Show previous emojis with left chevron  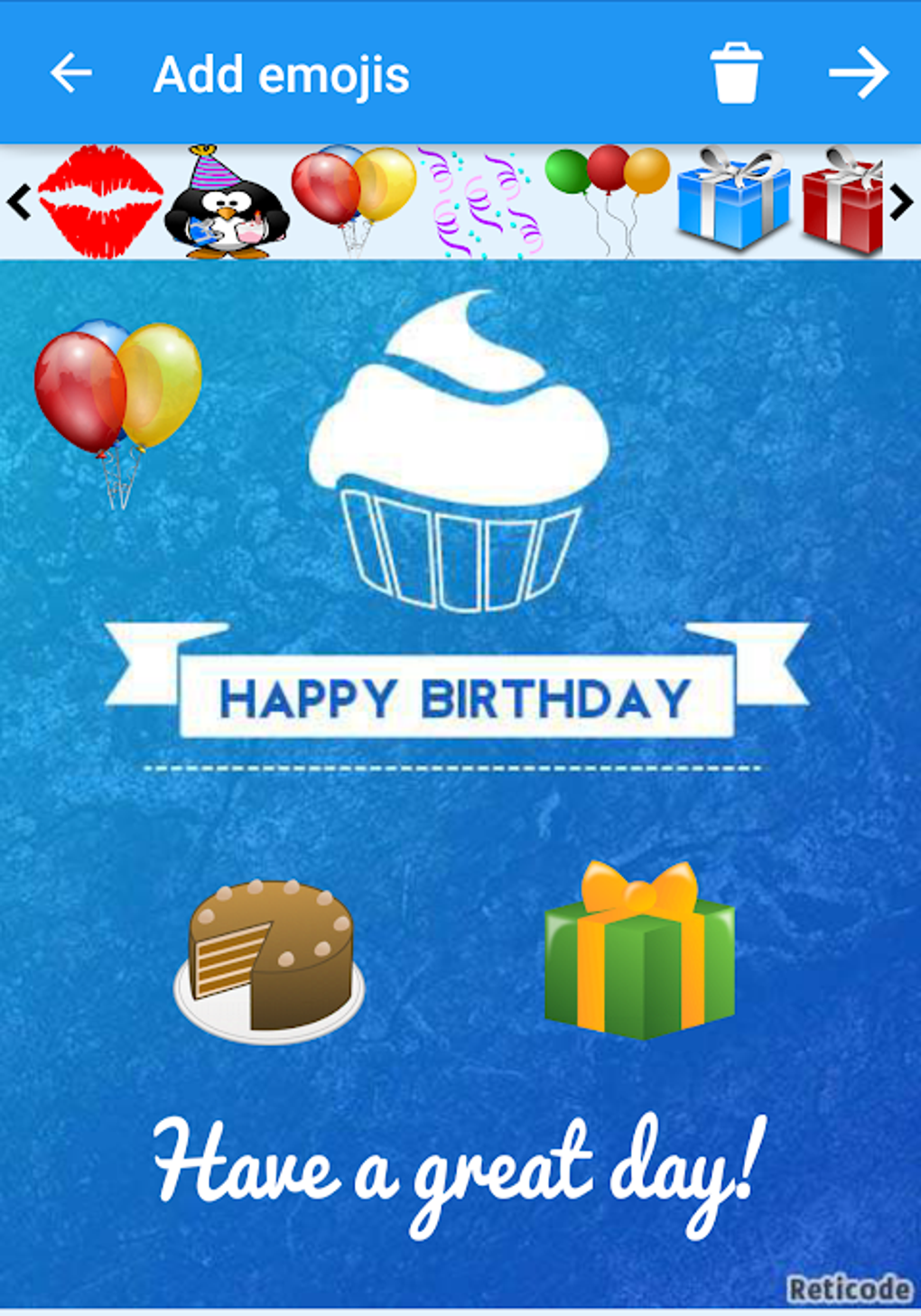coord(19,202)
